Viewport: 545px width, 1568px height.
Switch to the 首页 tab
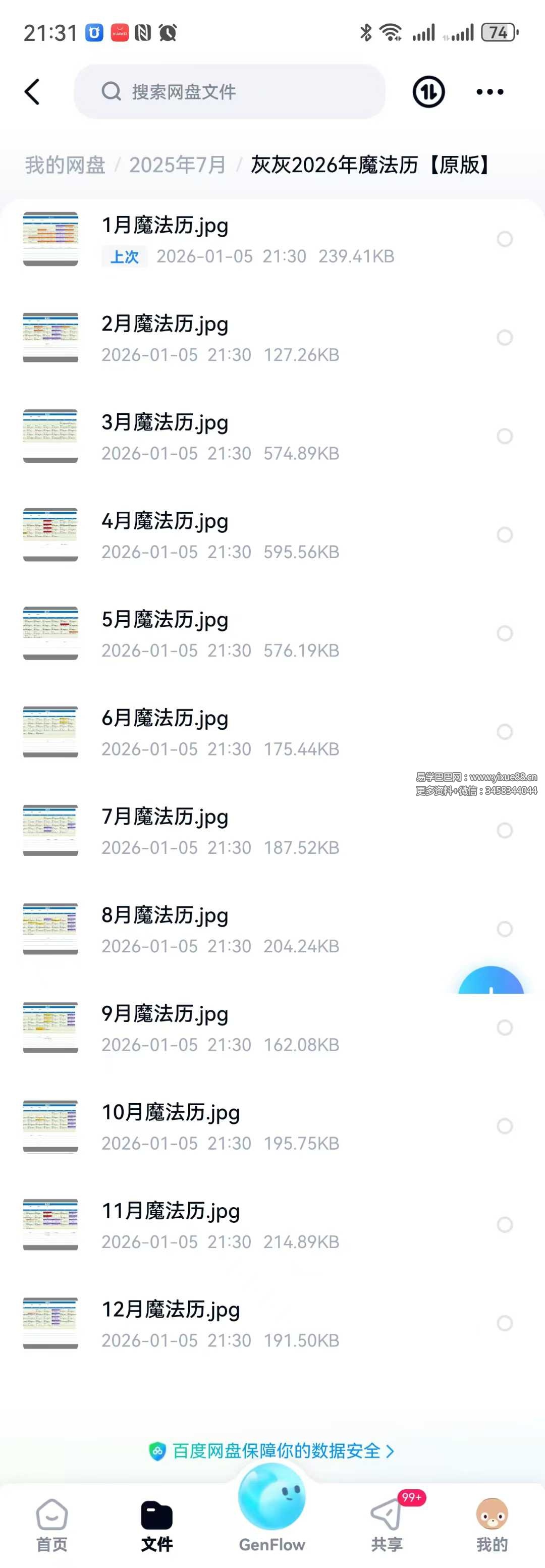[x=52, y=1526]
